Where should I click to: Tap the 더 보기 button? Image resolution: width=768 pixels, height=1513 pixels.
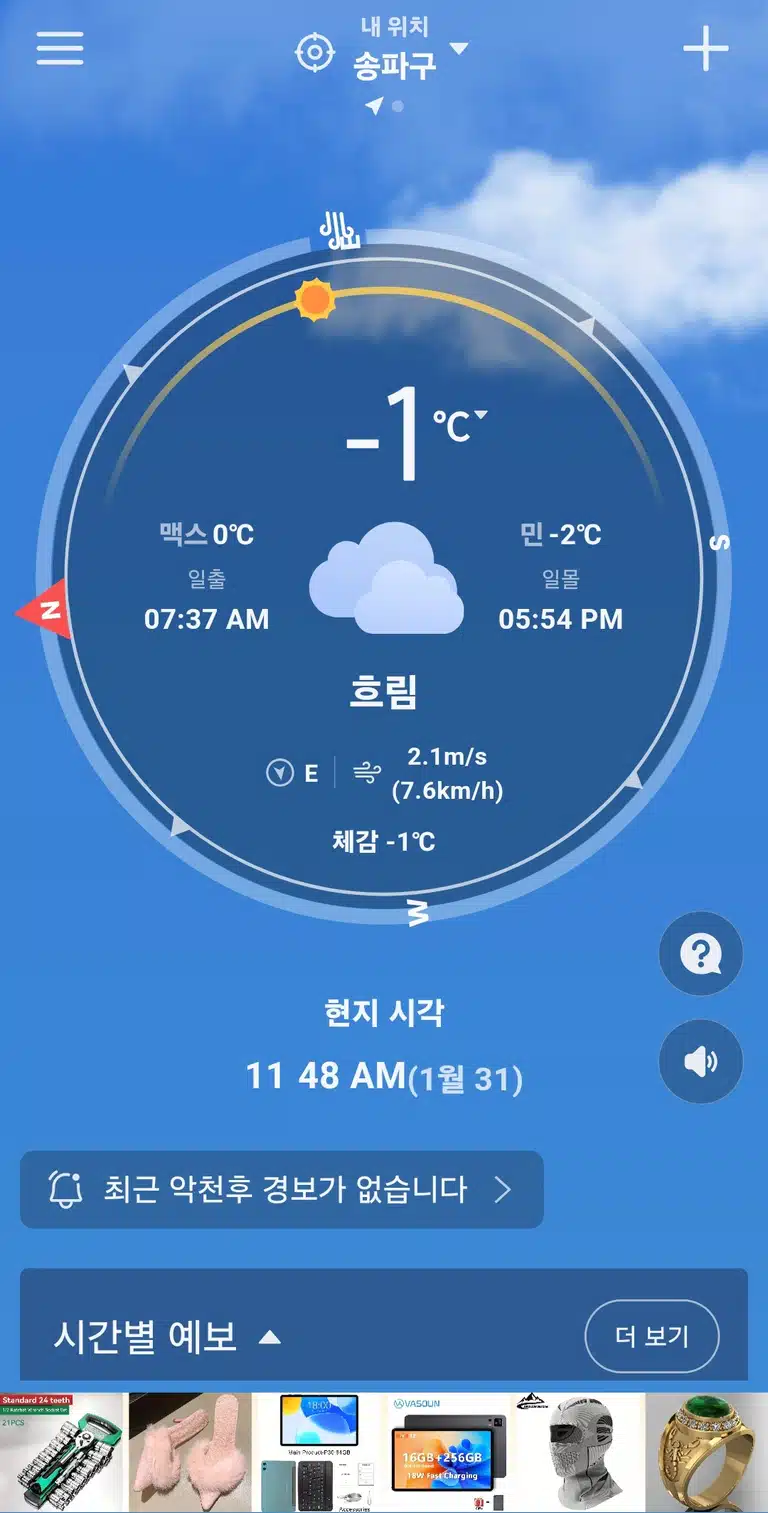pos(652,1336)
